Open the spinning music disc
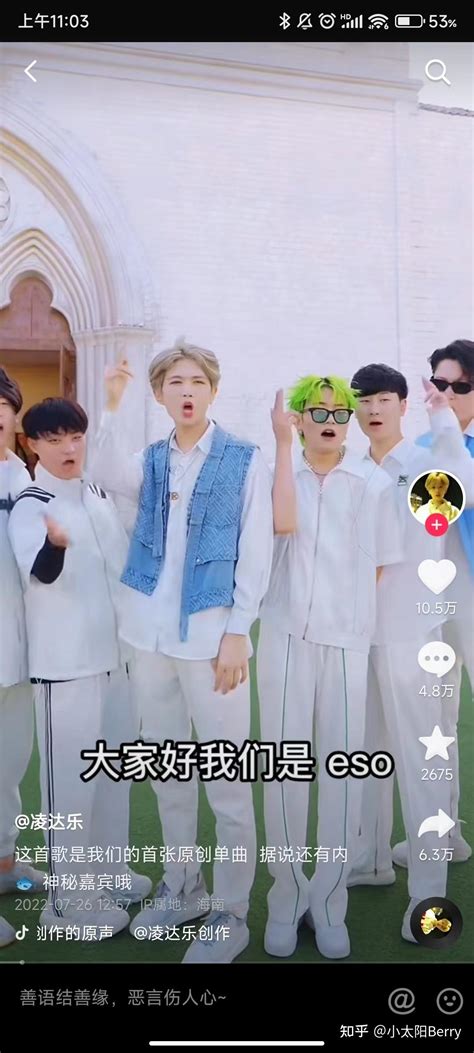The image size is (474, 1053). point(436,923)
